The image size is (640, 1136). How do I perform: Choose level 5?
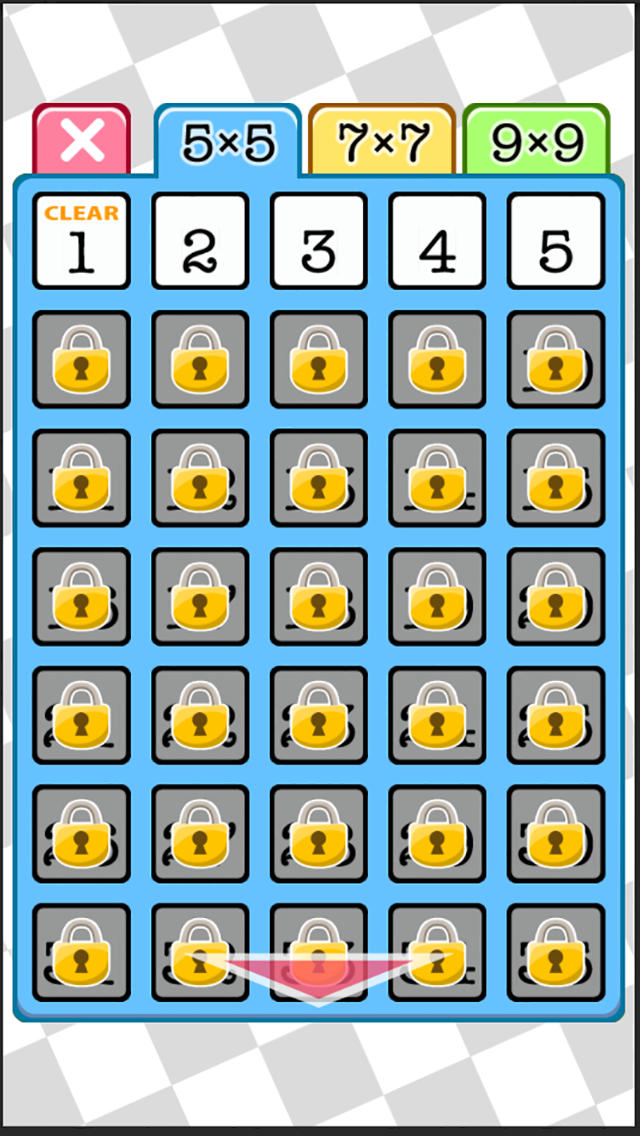click(x=556, y=242)
